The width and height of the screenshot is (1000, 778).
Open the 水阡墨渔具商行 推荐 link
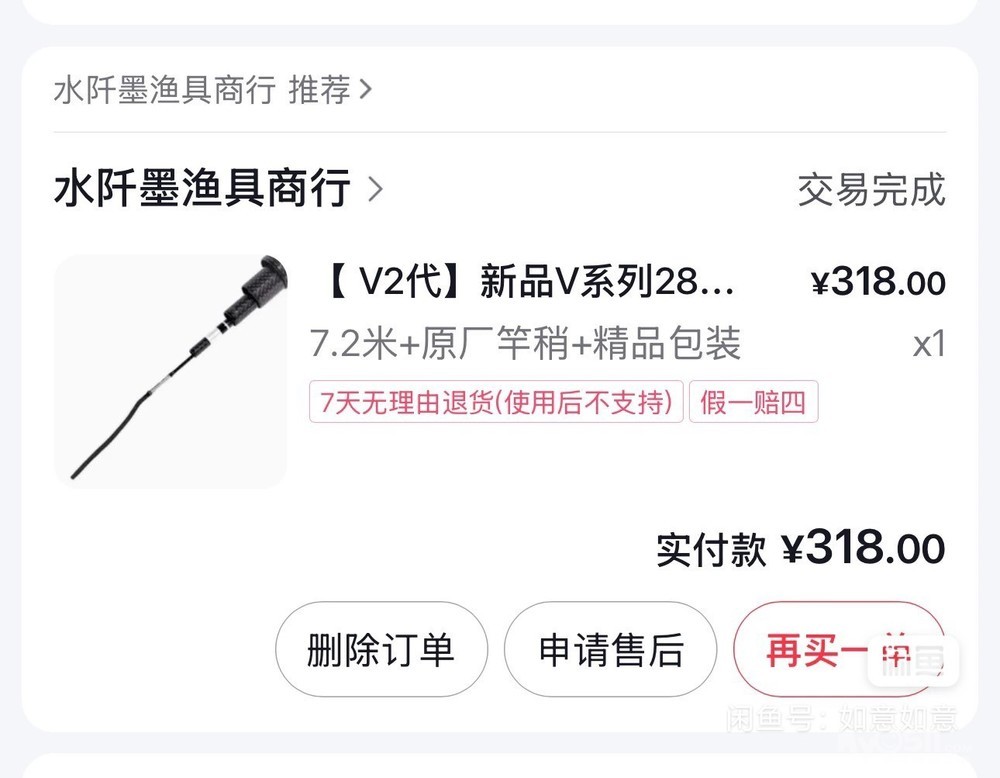pos(212,90)
